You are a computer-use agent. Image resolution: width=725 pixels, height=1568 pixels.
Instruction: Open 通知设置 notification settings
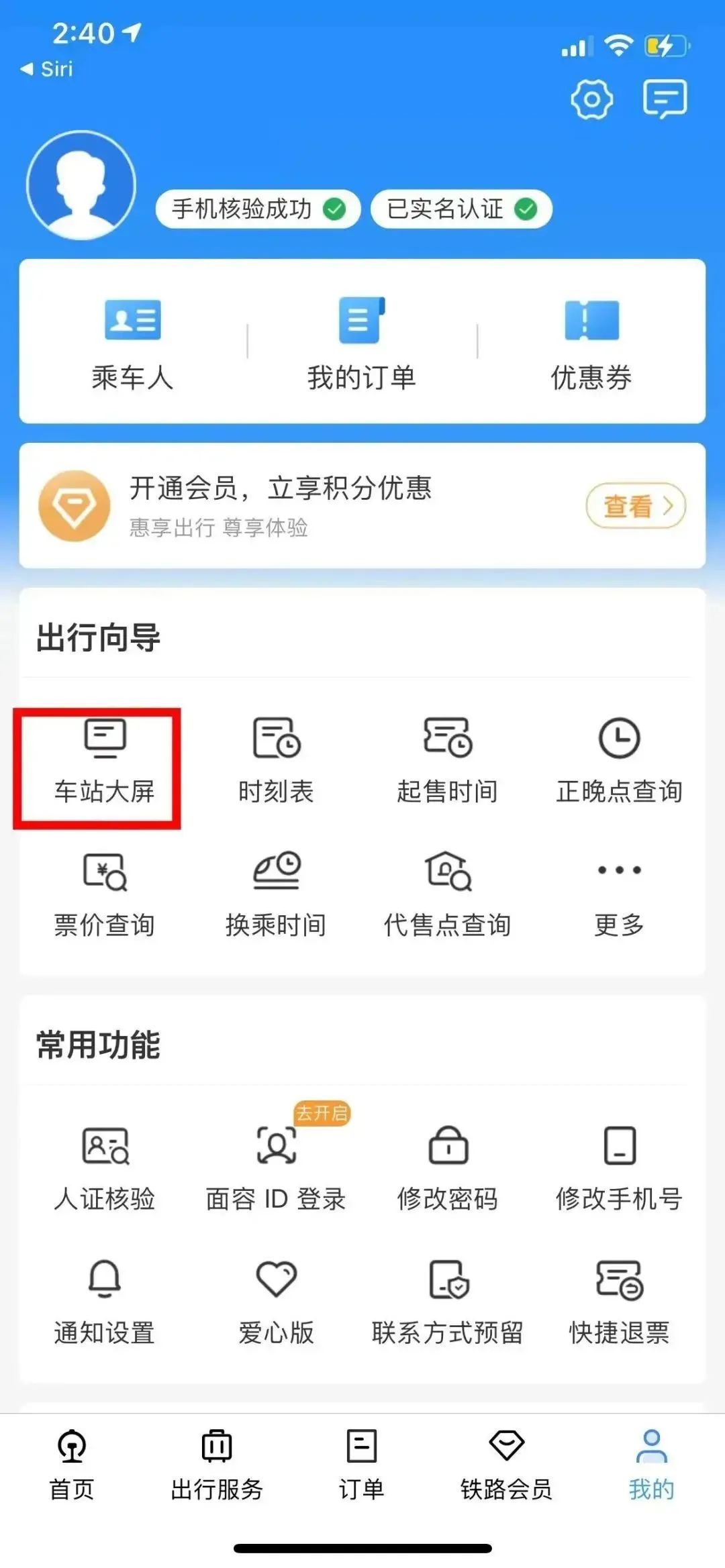tap(104, 1298)
